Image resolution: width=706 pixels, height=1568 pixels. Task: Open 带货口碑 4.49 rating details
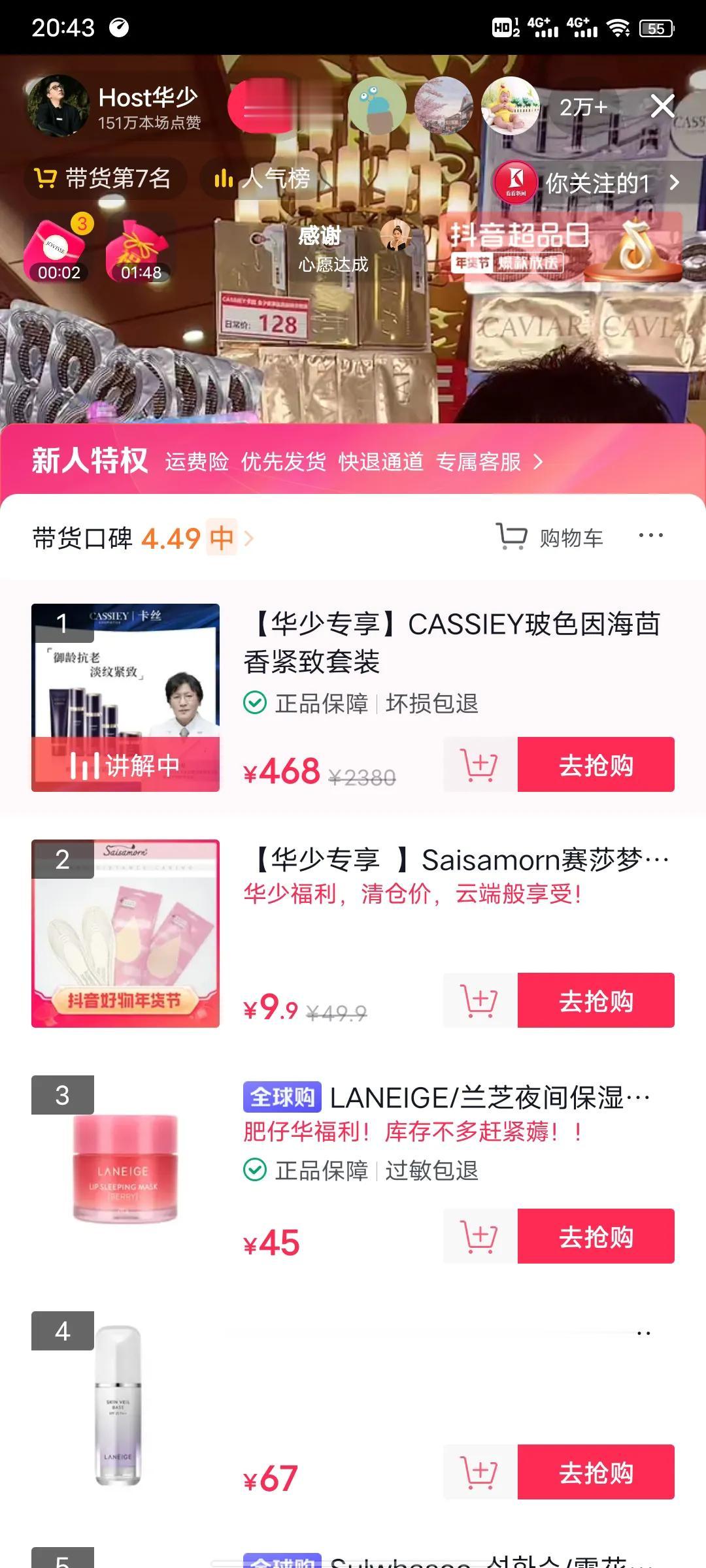pyautogui.click(x=143, y=538)
